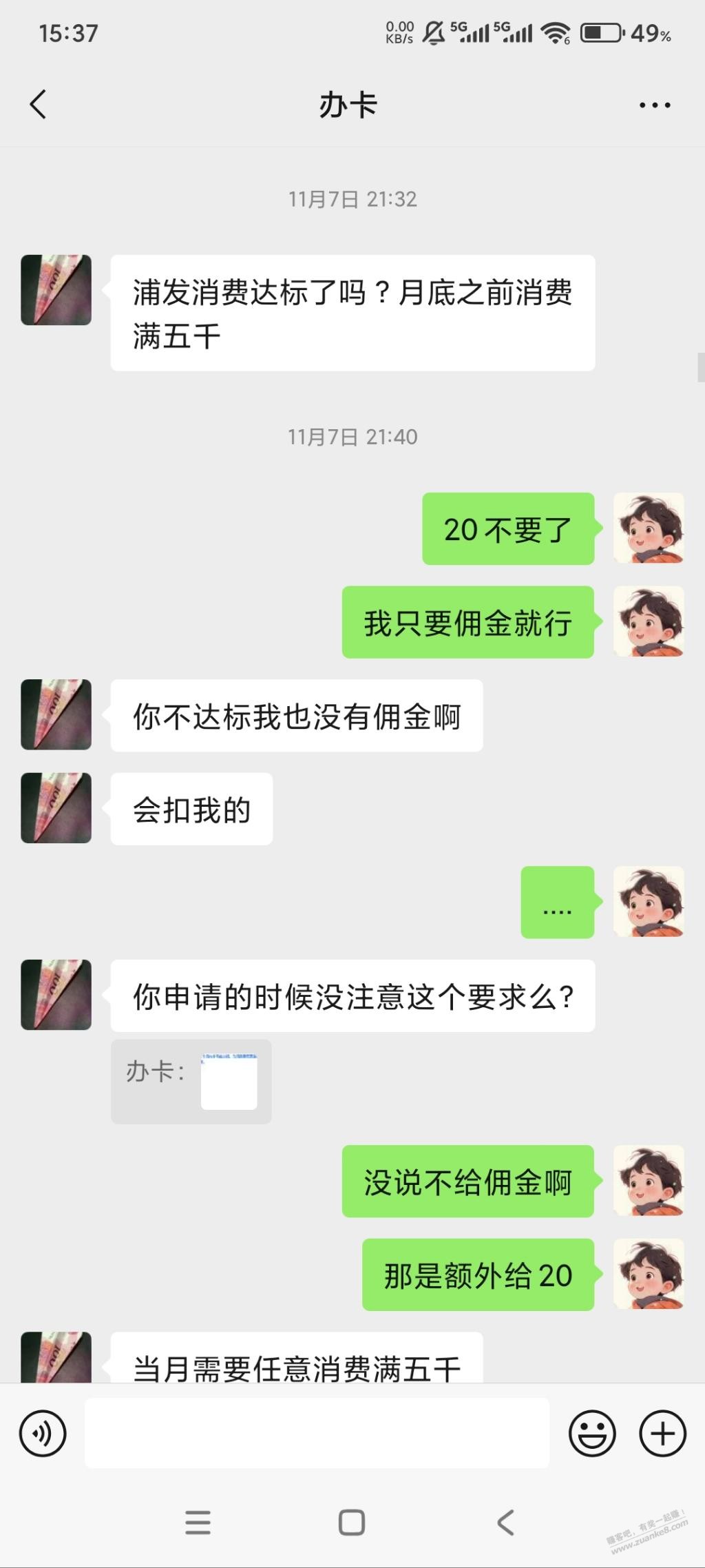This screenshot has height=1568, width=705.
Task: Go back from the 办卡 chat
Action: point(39,105)
